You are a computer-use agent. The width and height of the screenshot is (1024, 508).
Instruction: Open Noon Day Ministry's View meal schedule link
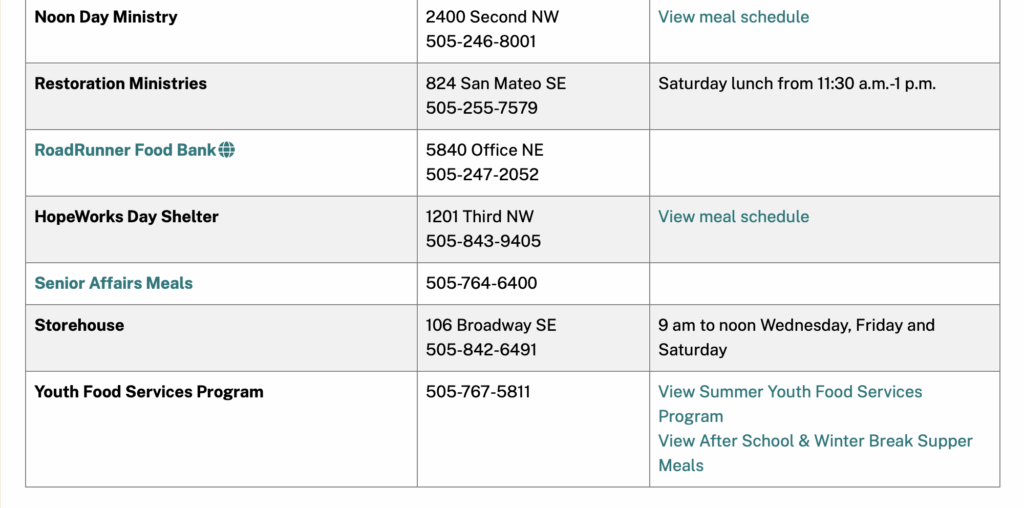[x=733, y=17]
